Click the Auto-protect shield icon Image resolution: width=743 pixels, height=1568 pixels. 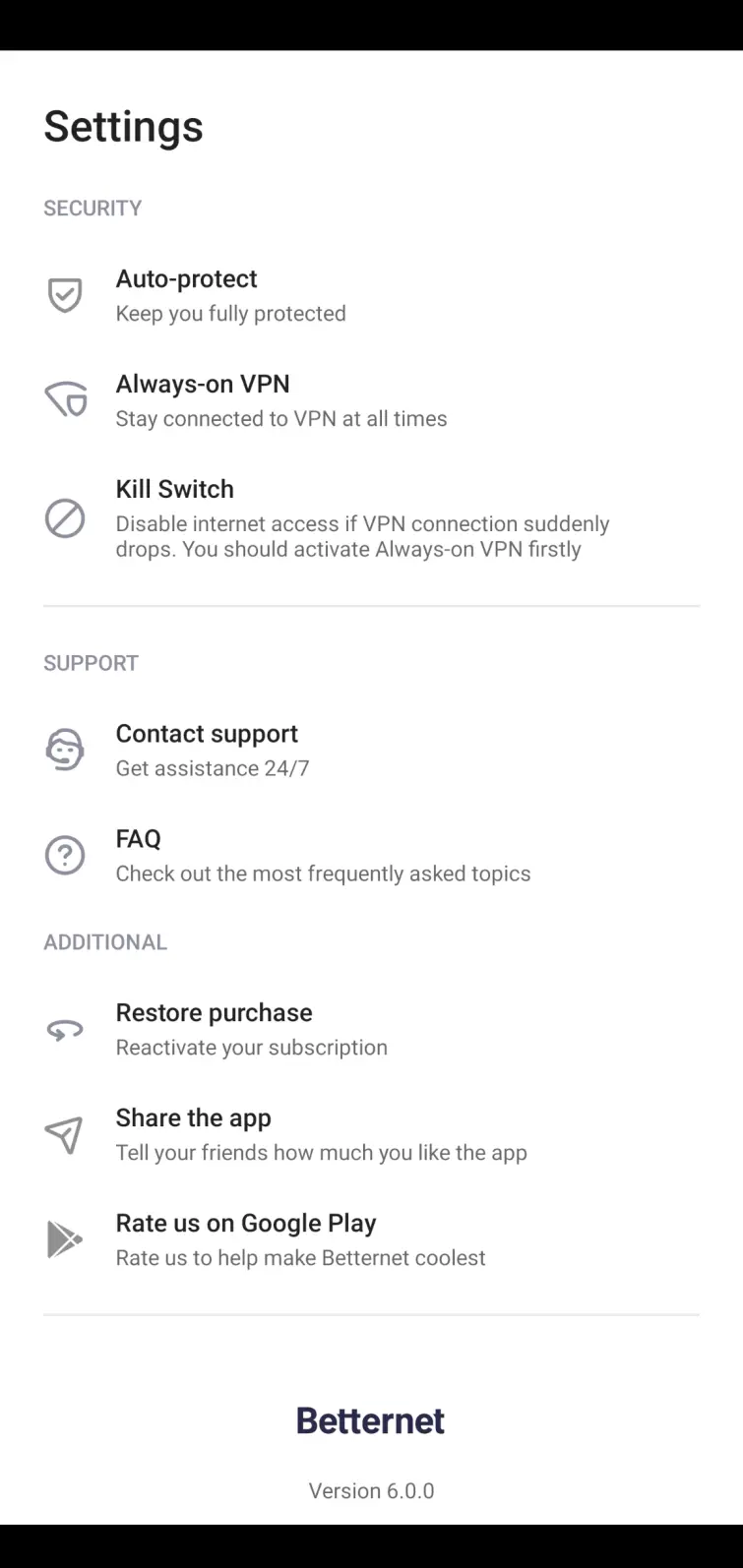coord(65,295)
